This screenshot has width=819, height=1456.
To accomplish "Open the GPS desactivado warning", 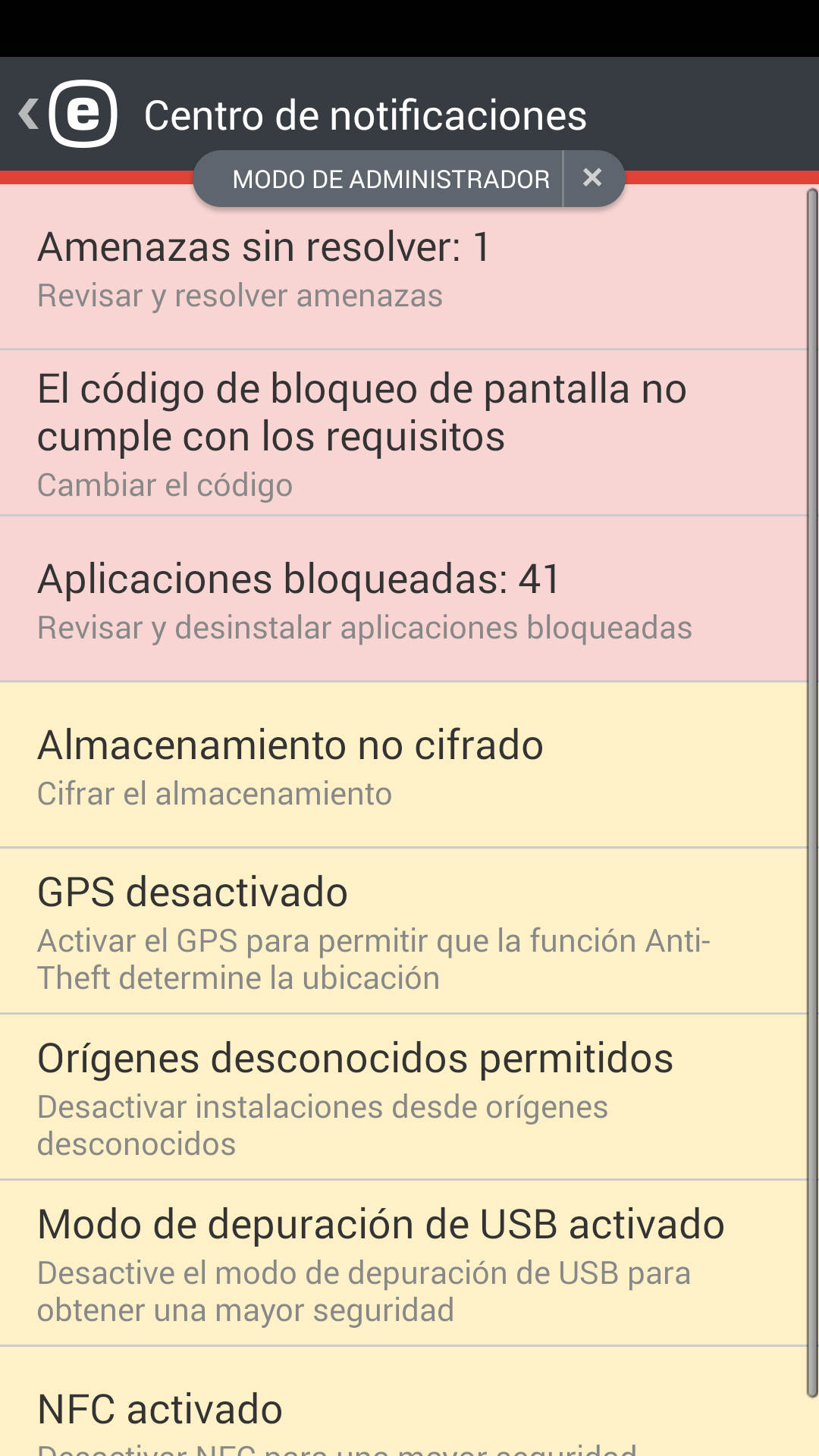I will pyautogui.click(x=192, y=892).
